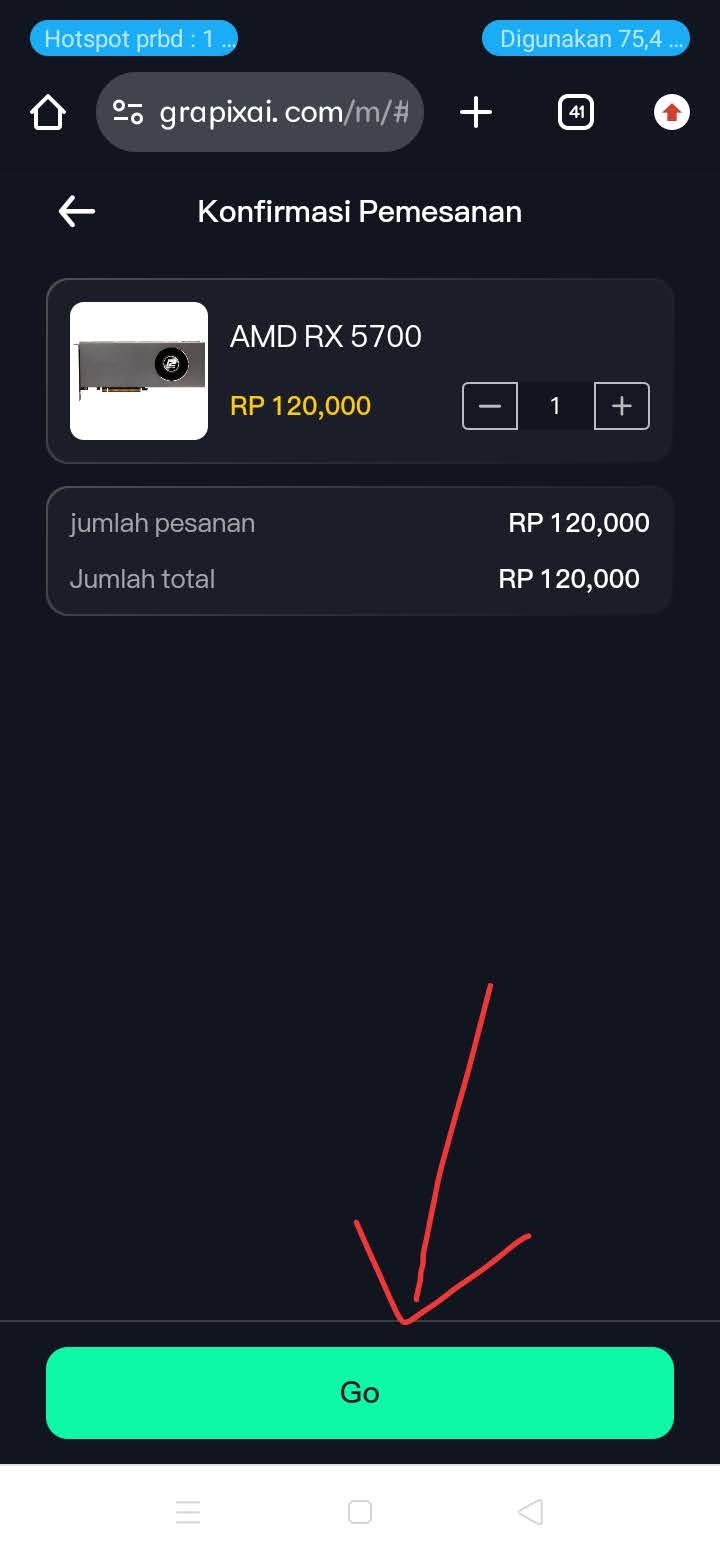Select the AMD RX 5700 product name
720x1560 pixels.
point(324,336)
